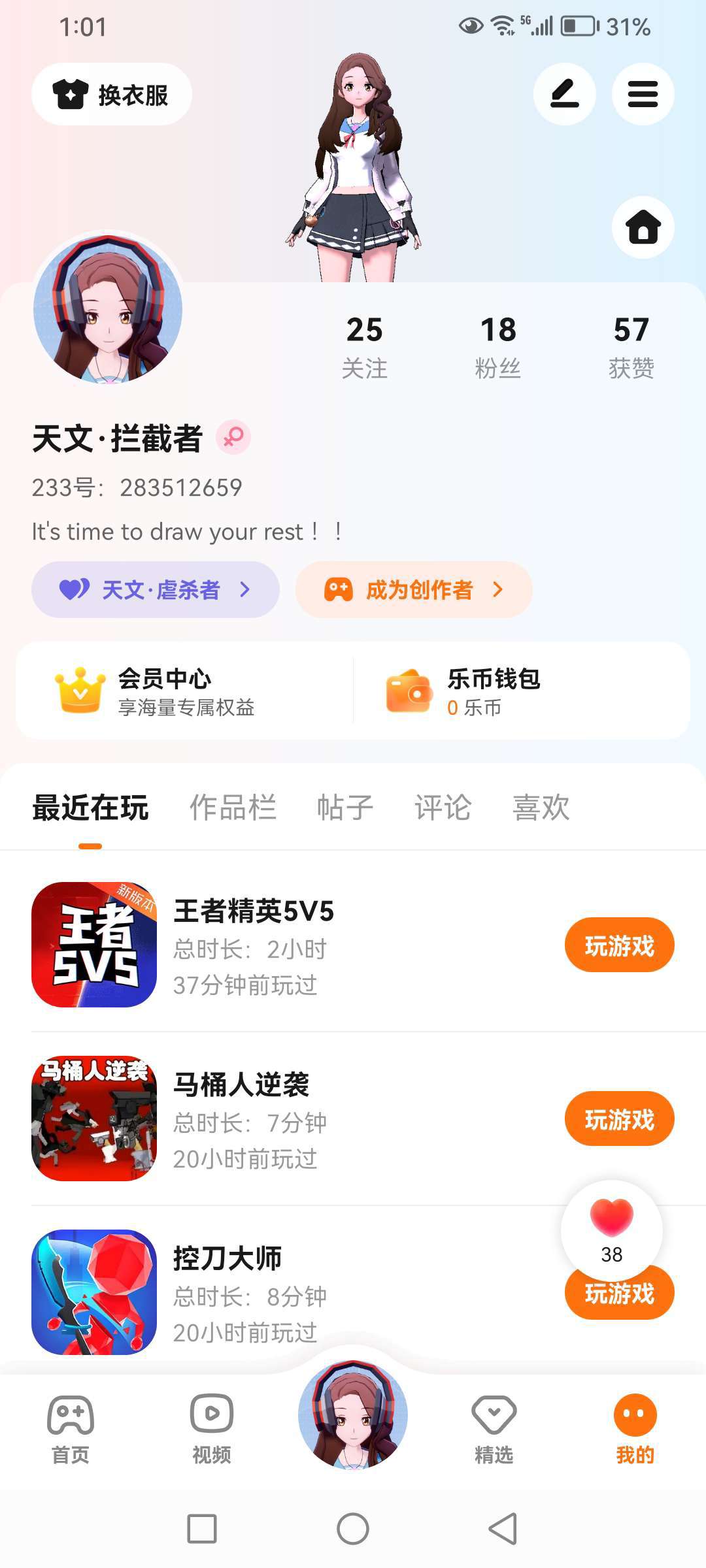The image size is (706, 1568).
Task: Open the hamburger menu
Action: (x=643, y=94)
